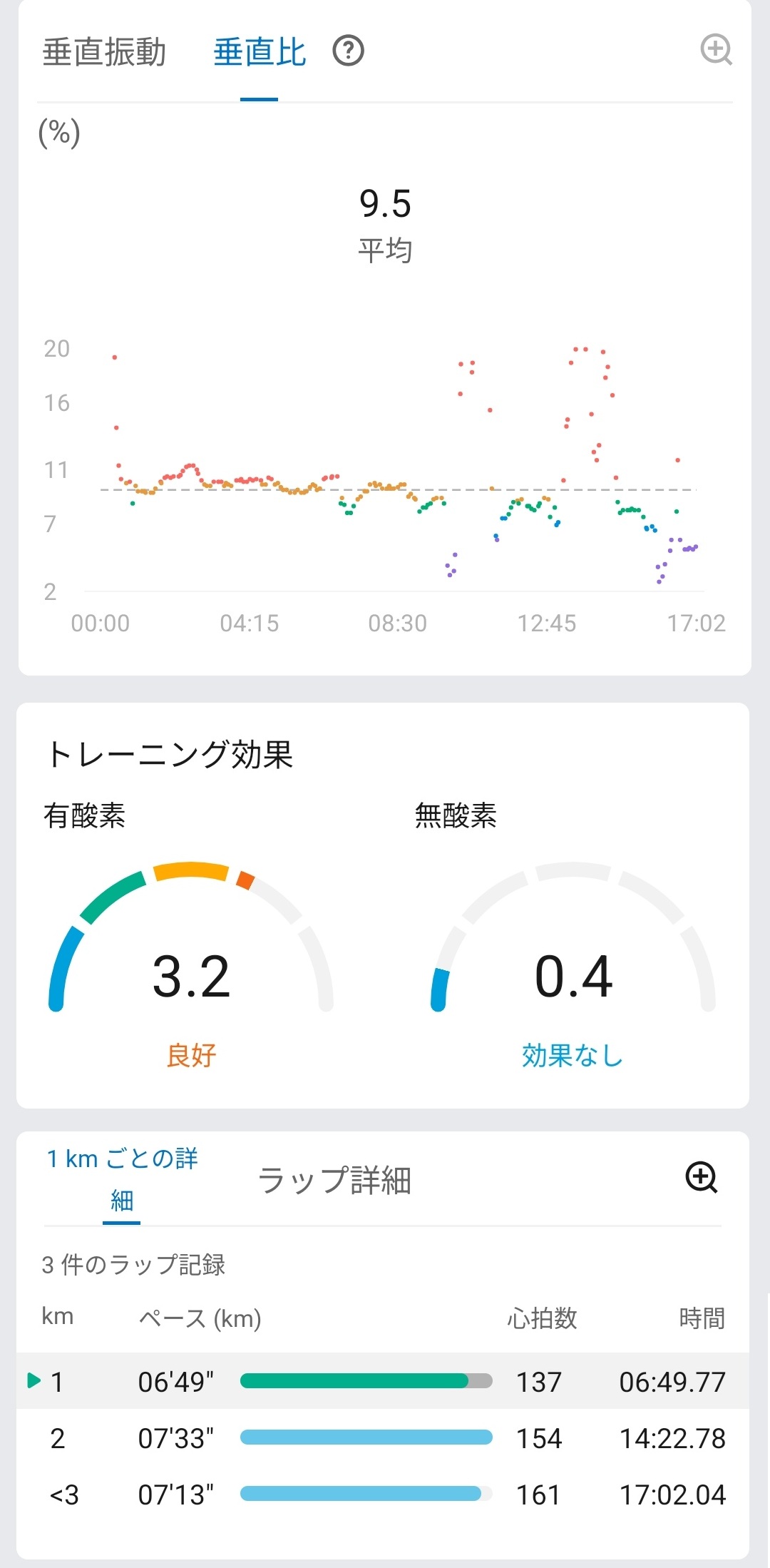Image resolution: width=770 pixels, height=1568 pixels.
Task: Switch to the ラップ詳細 tab
Action: click(x=334, y=1180)
